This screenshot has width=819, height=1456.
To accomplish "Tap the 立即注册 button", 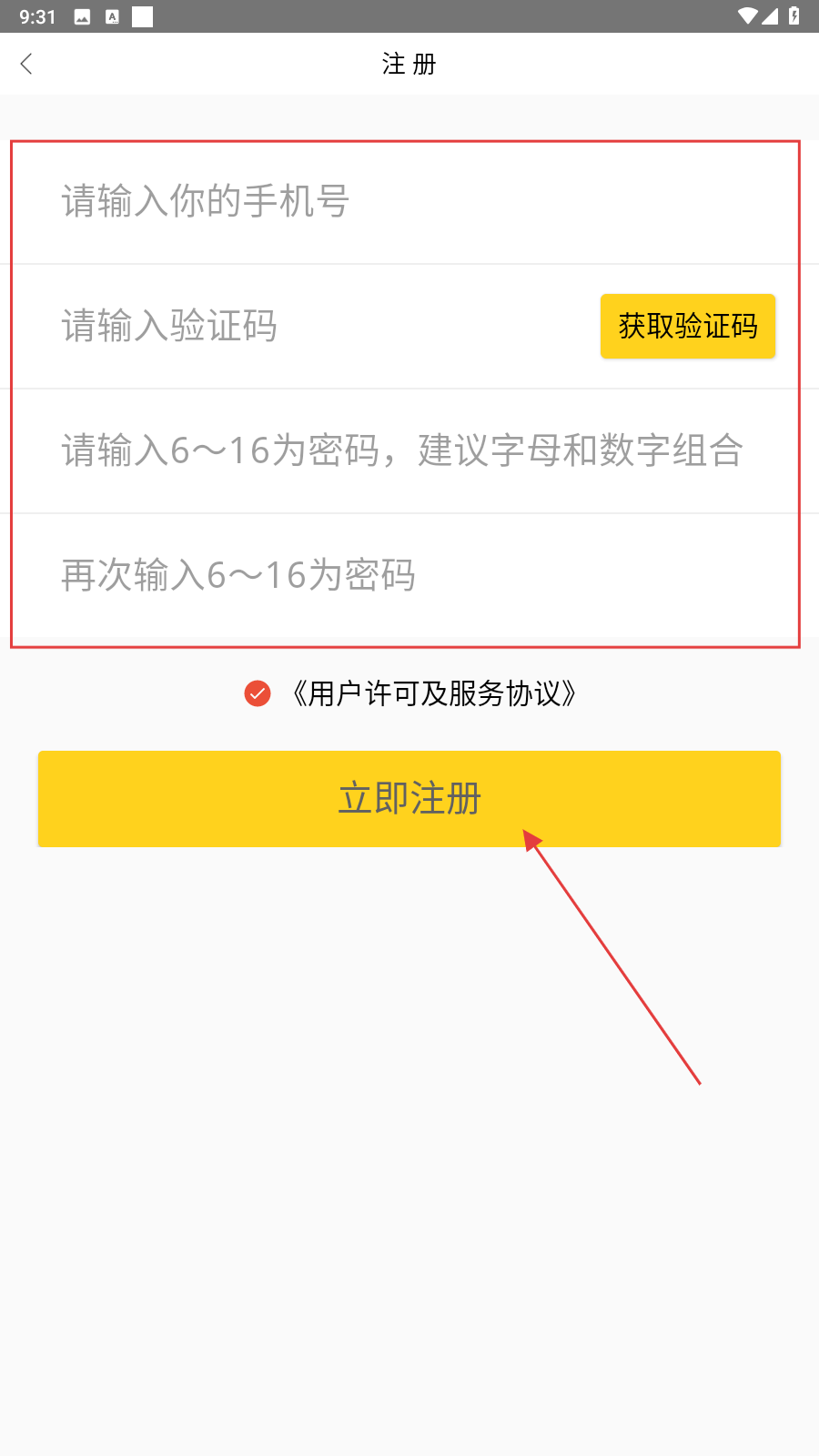I will pyautogui.click(x=409, y=798).
